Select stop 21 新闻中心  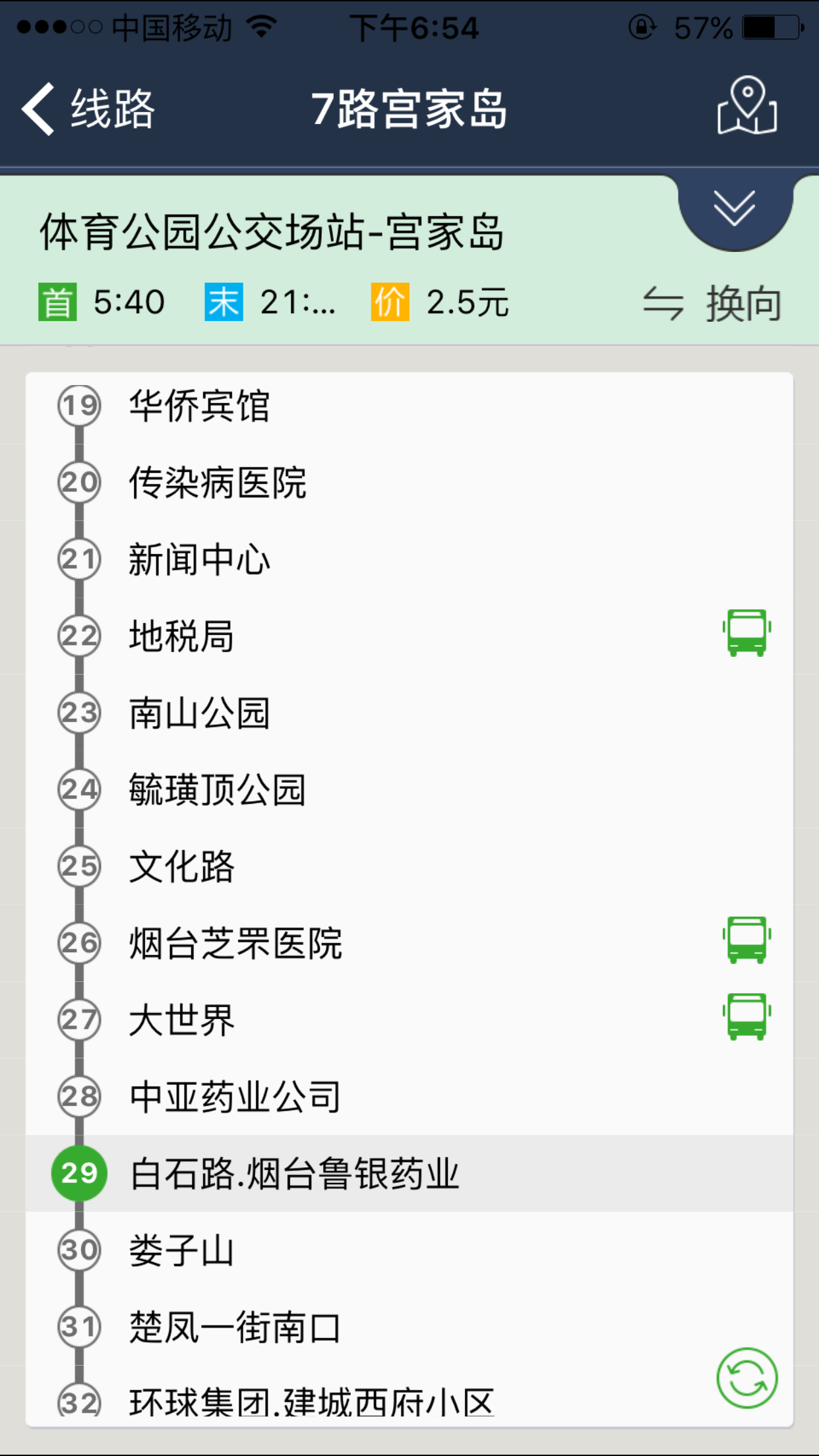click(x=409, y=559)
